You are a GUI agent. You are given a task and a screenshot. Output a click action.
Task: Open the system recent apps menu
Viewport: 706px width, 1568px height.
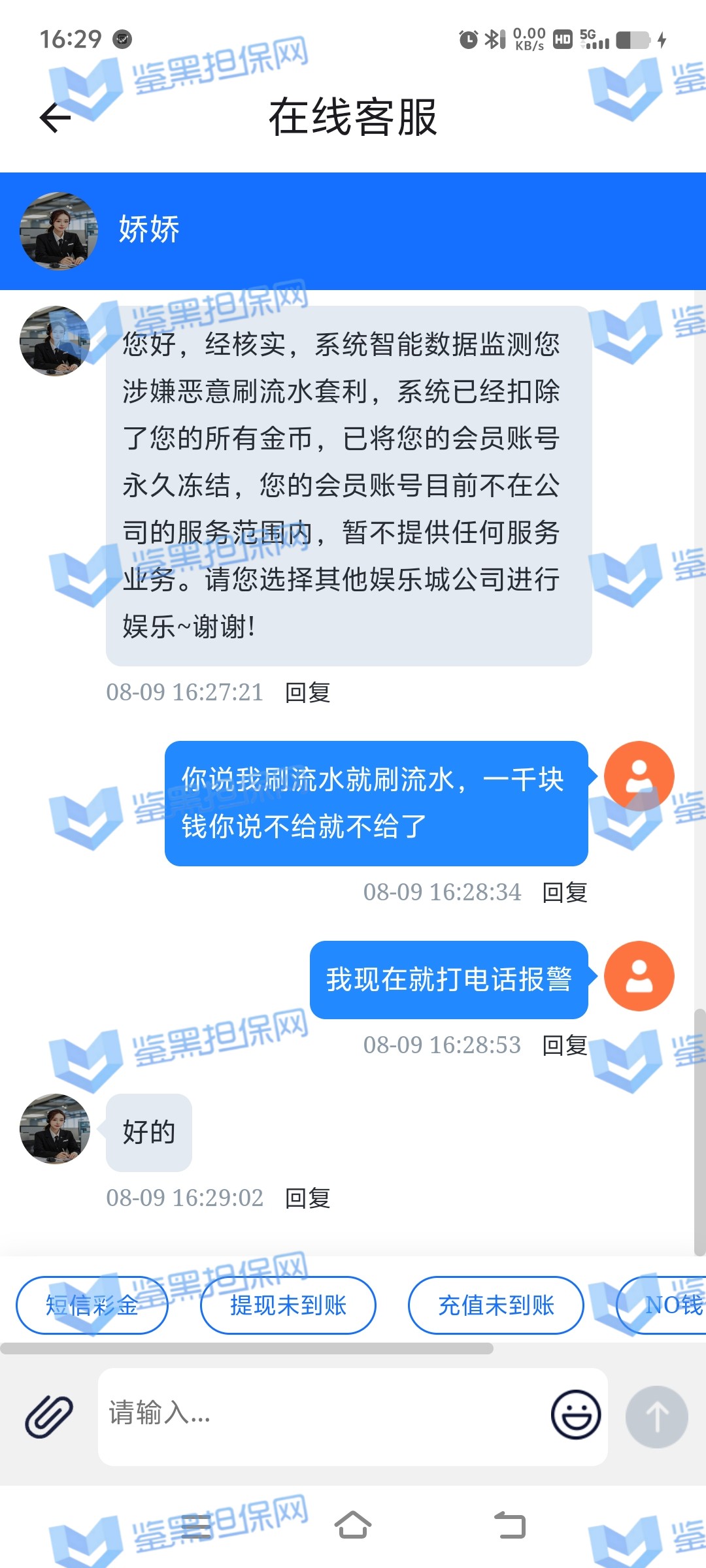[x=195, y=1526]
